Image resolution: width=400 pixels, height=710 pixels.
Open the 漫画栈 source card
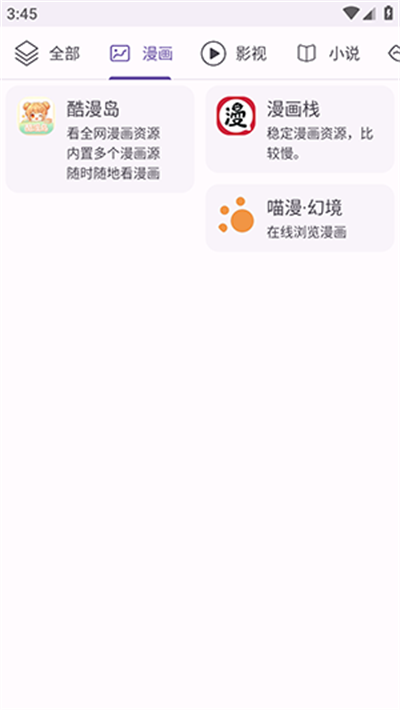pyautogui.click(x=300, y=129)
